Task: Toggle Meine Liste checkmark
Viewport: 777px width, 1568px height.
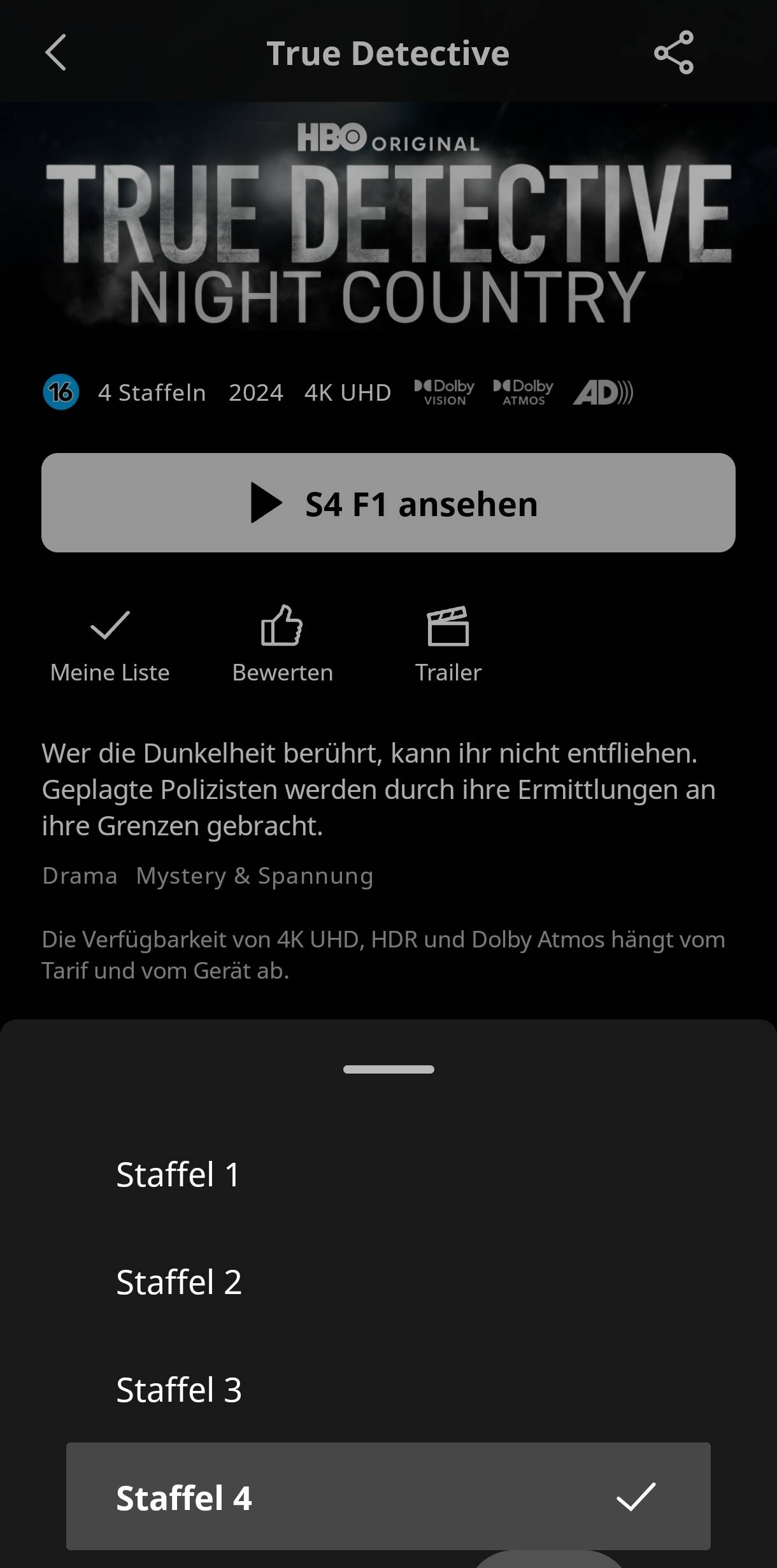Action: click(110, 643)
